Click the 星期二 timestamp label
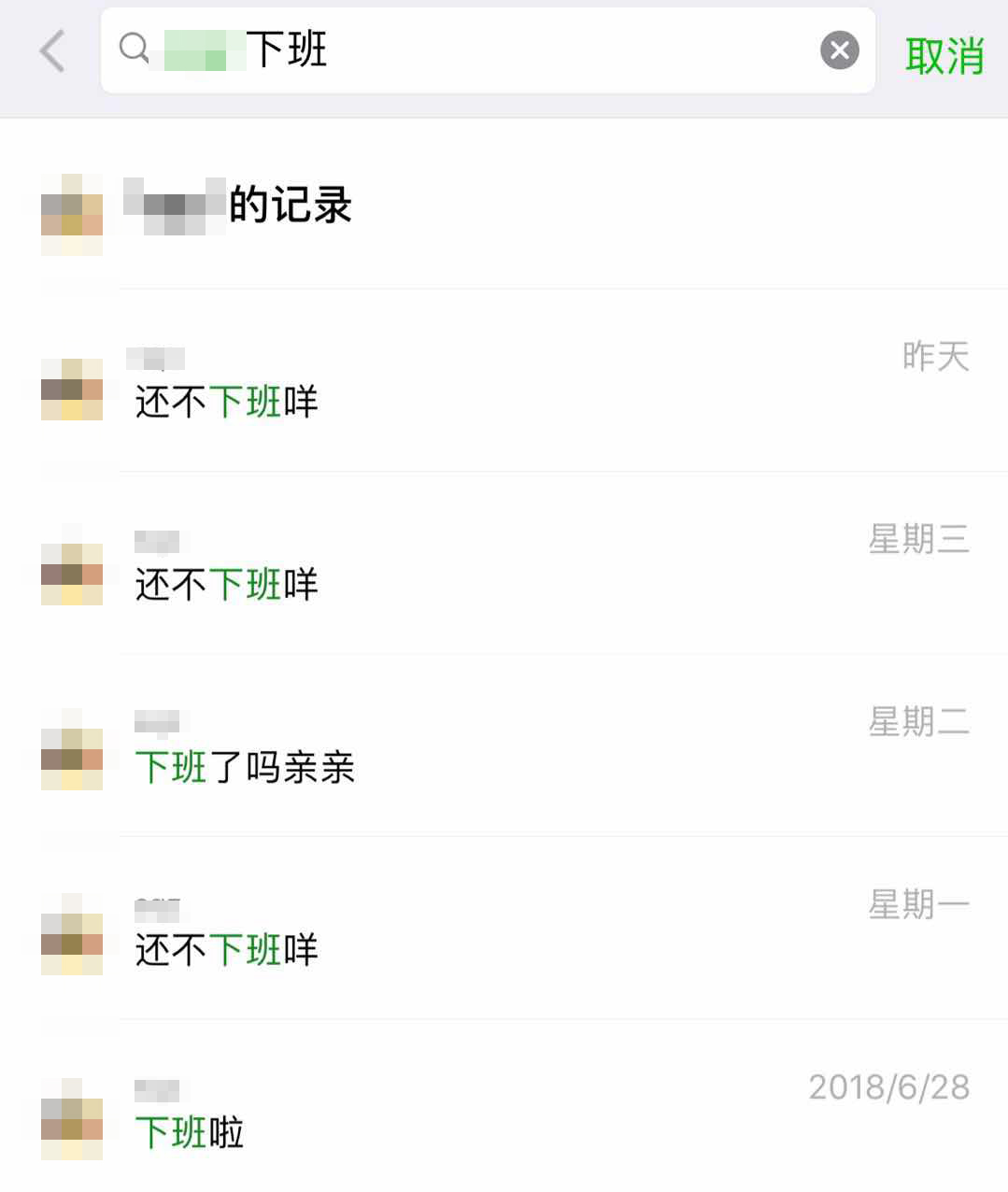Screen dimensions: 1008x1192 pos(921,721)
